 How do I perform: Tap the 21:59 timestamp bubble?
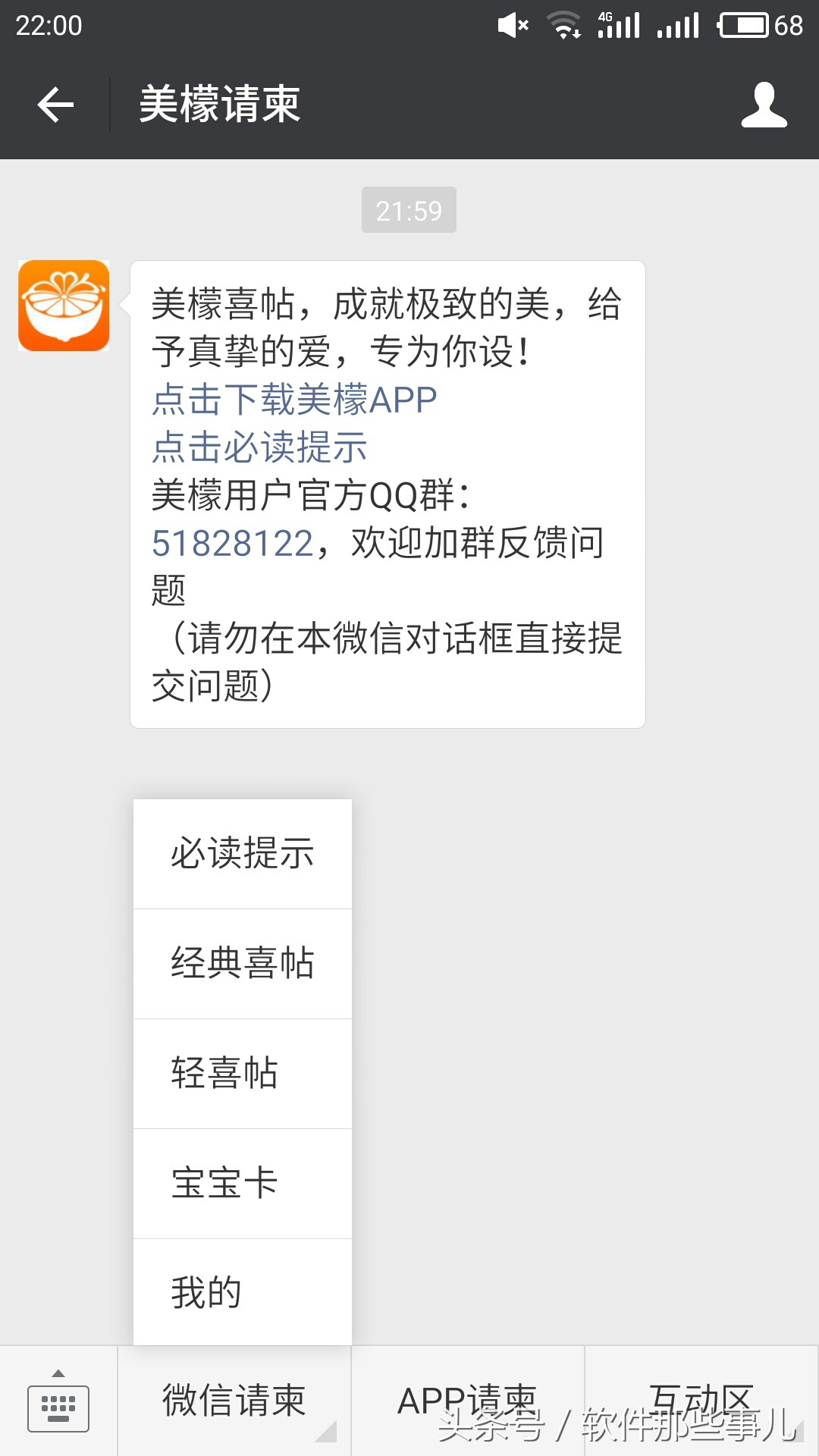pyautogui.click(x=409, y=211)
